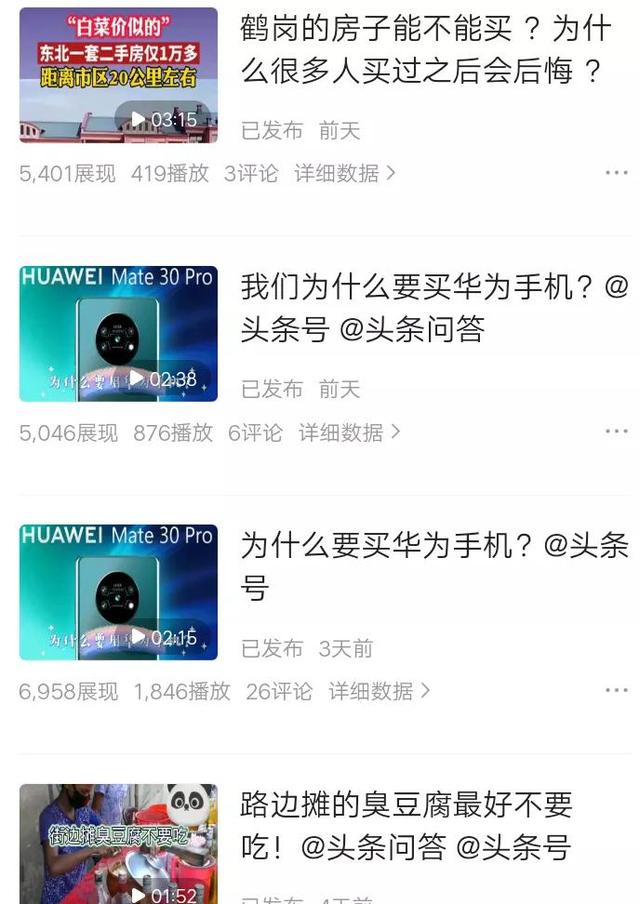View 详细数据 for the 鹤岗 video
The width and height of the screenshot is (640, 904).
(344, 173)
